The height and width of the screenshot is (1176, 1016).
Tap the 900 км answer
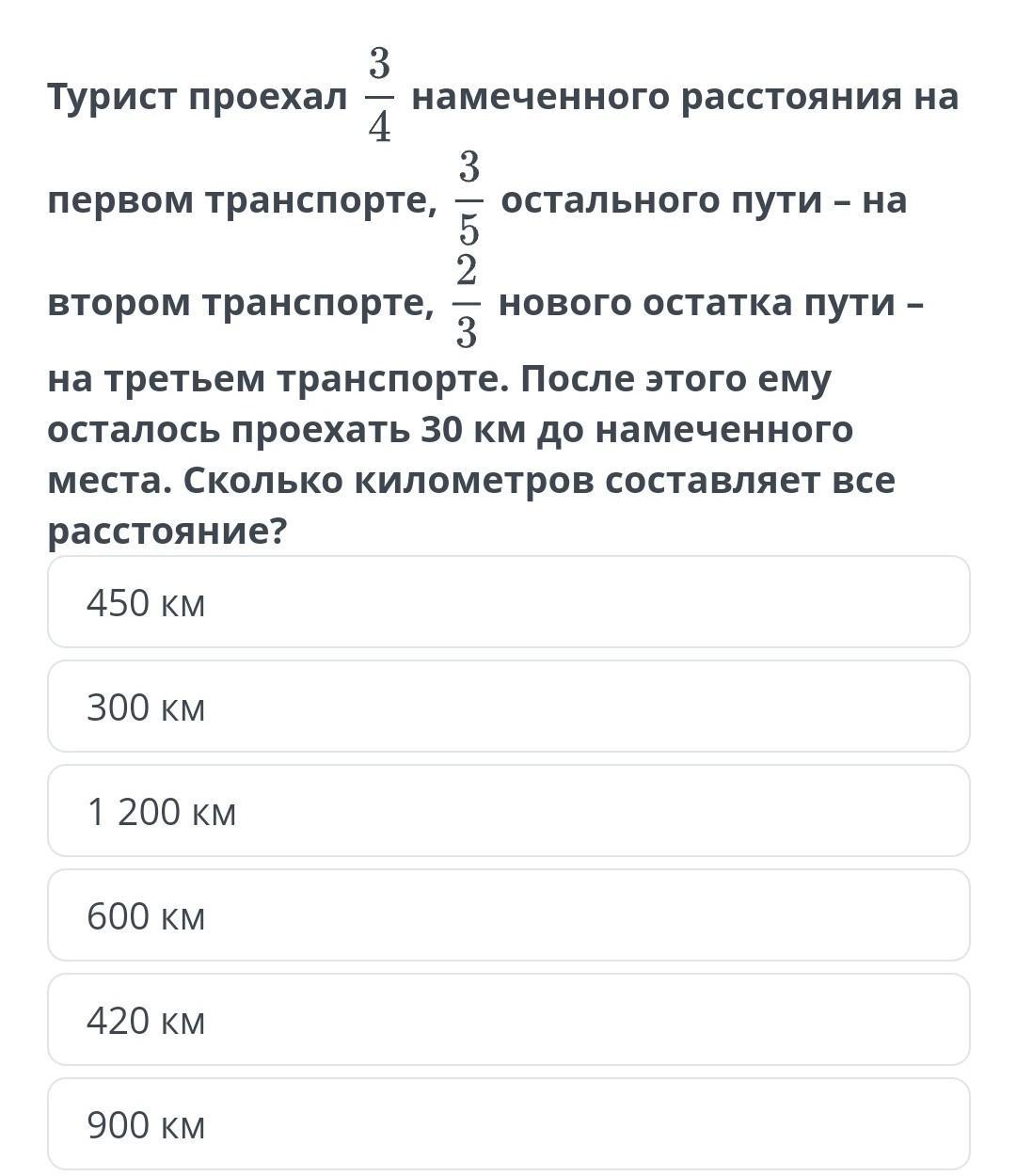coord(508,1124)
